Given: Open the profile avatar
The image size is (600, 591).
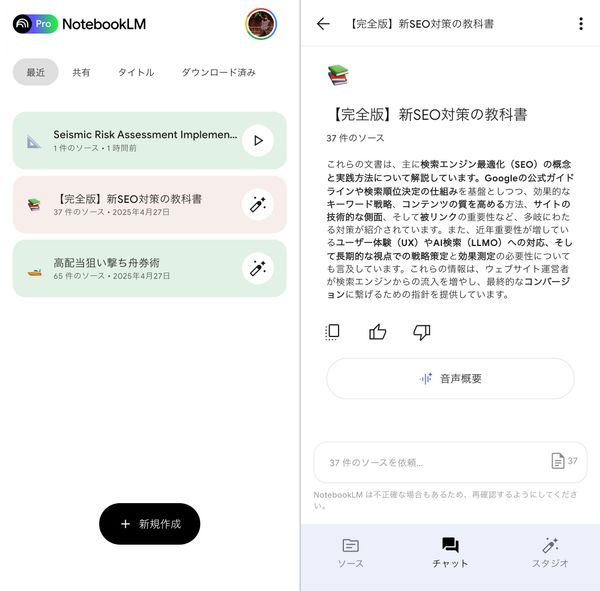Looking at the screenshot, I should pos(261,24).
